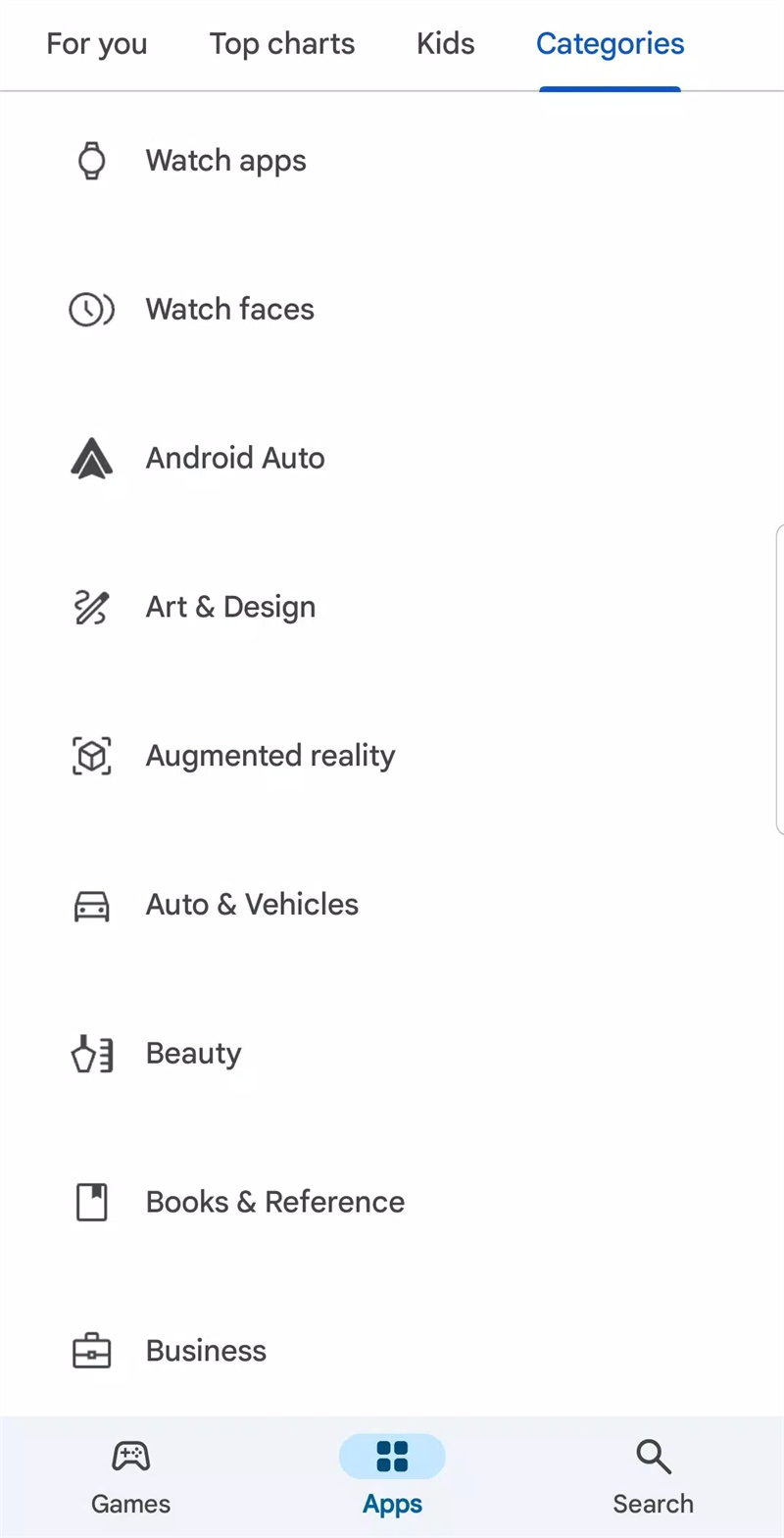
Task: Select the Auto & Vehicles car icon
Action: 91,905
